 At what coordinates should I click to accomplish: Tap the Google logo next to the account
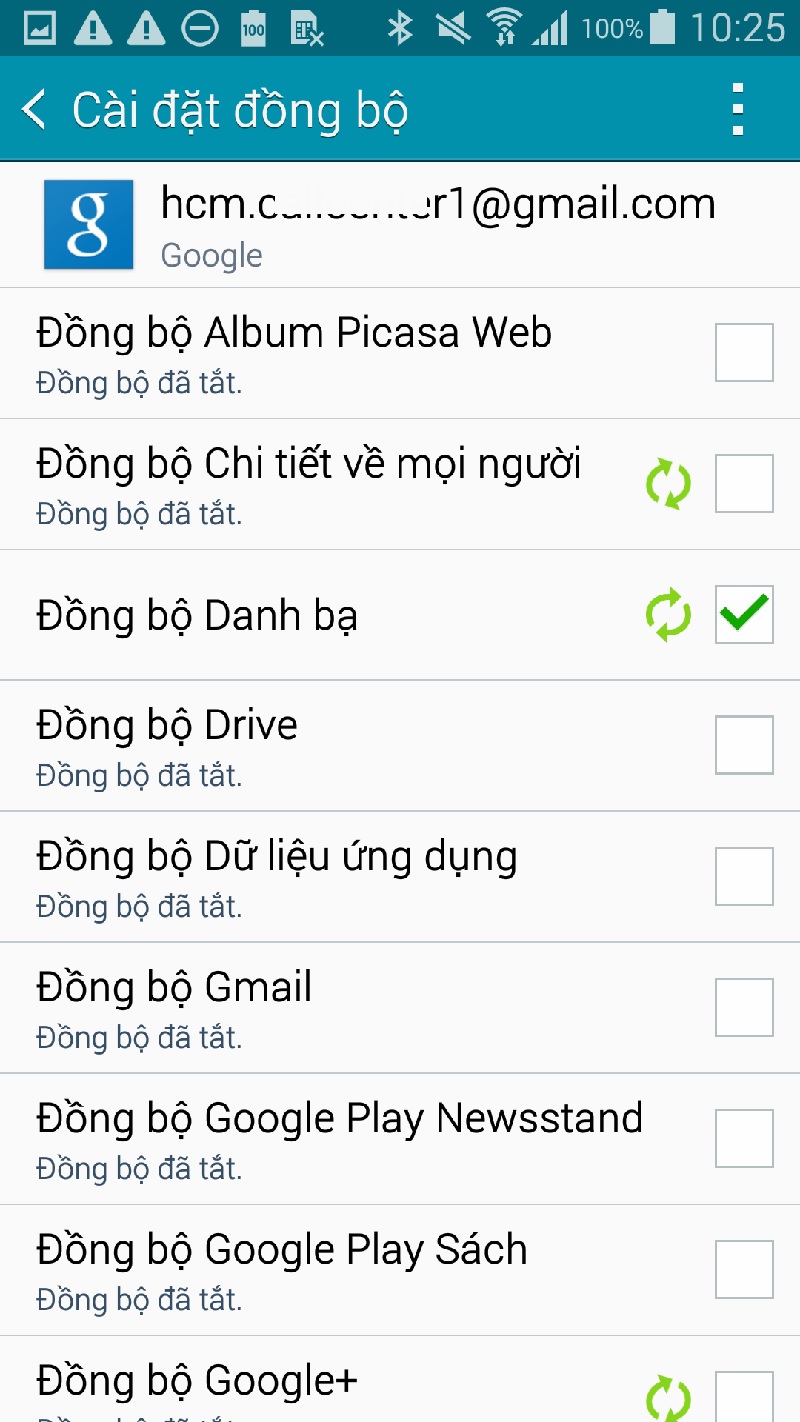coord(88,224)
